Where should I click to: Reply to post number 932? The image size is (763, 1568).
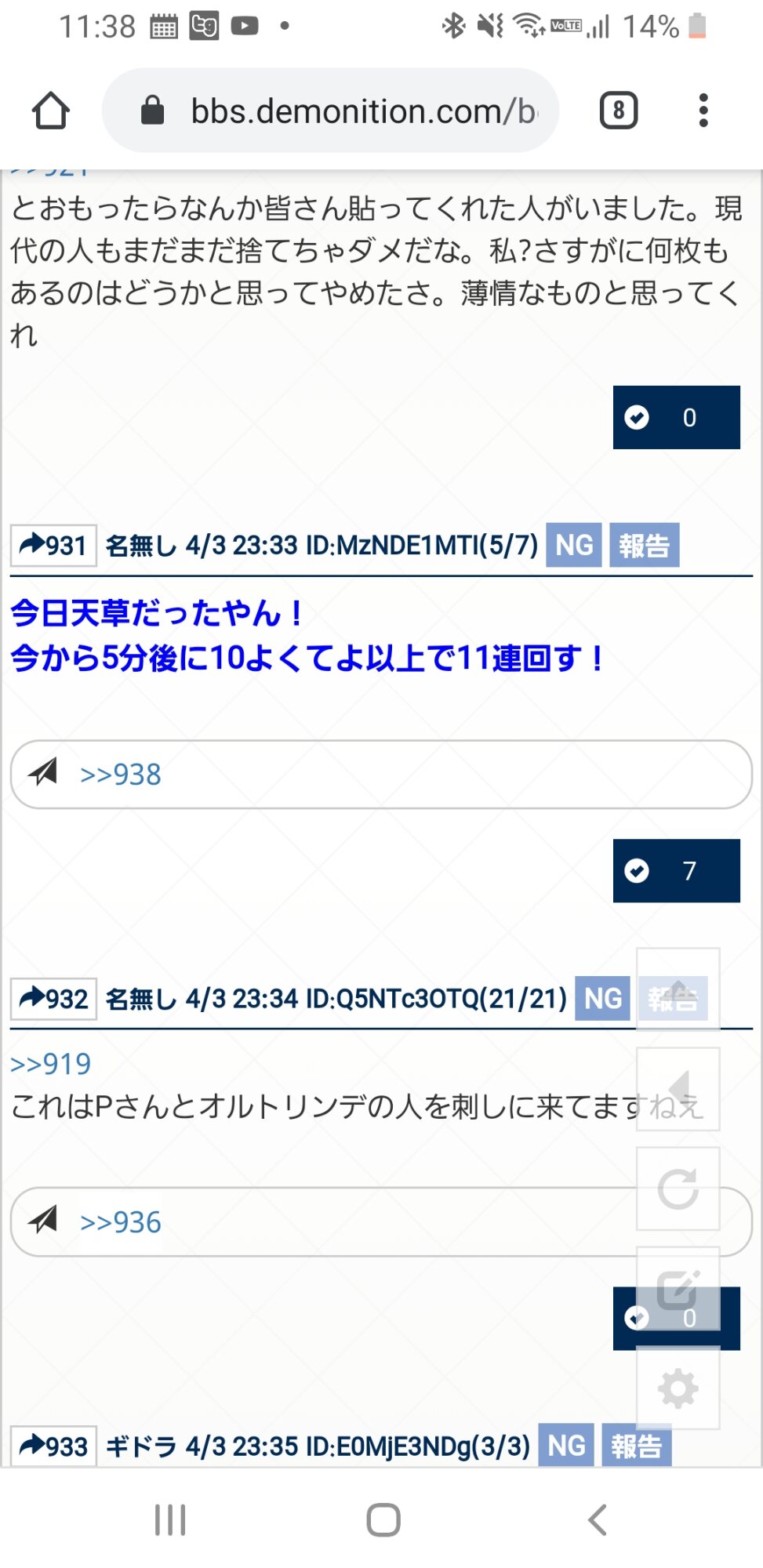point(53,999)
